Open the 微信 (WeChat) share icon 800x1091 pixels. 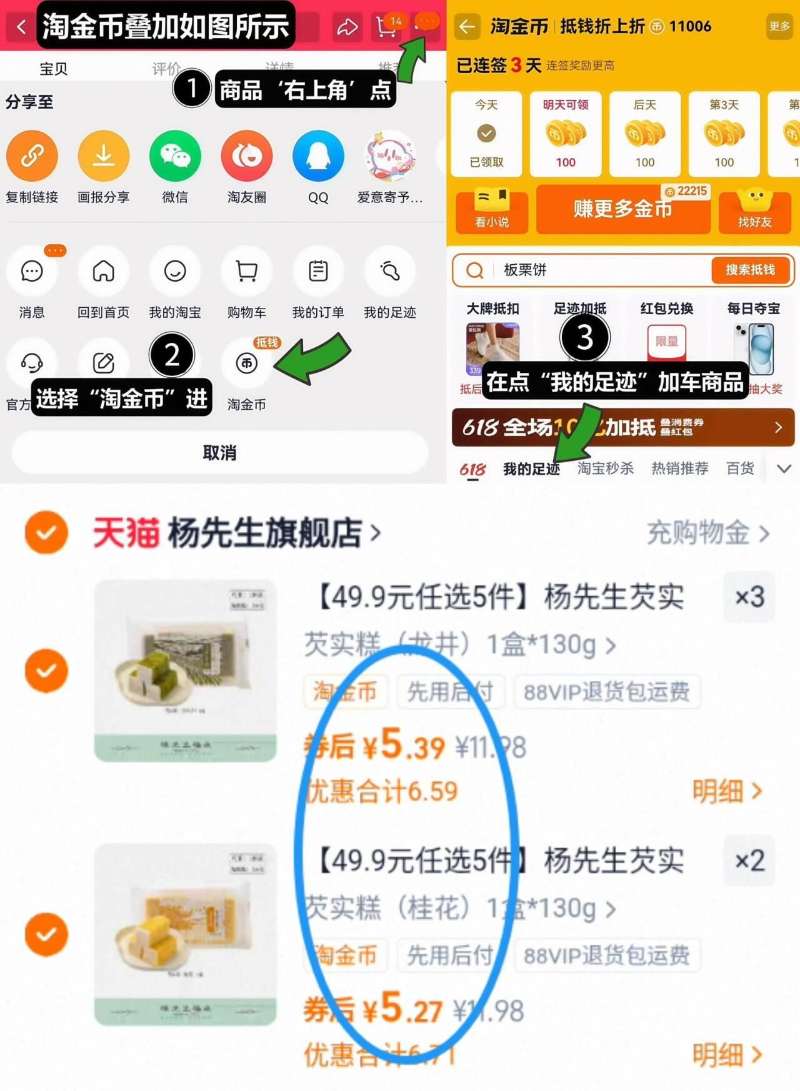174,158
